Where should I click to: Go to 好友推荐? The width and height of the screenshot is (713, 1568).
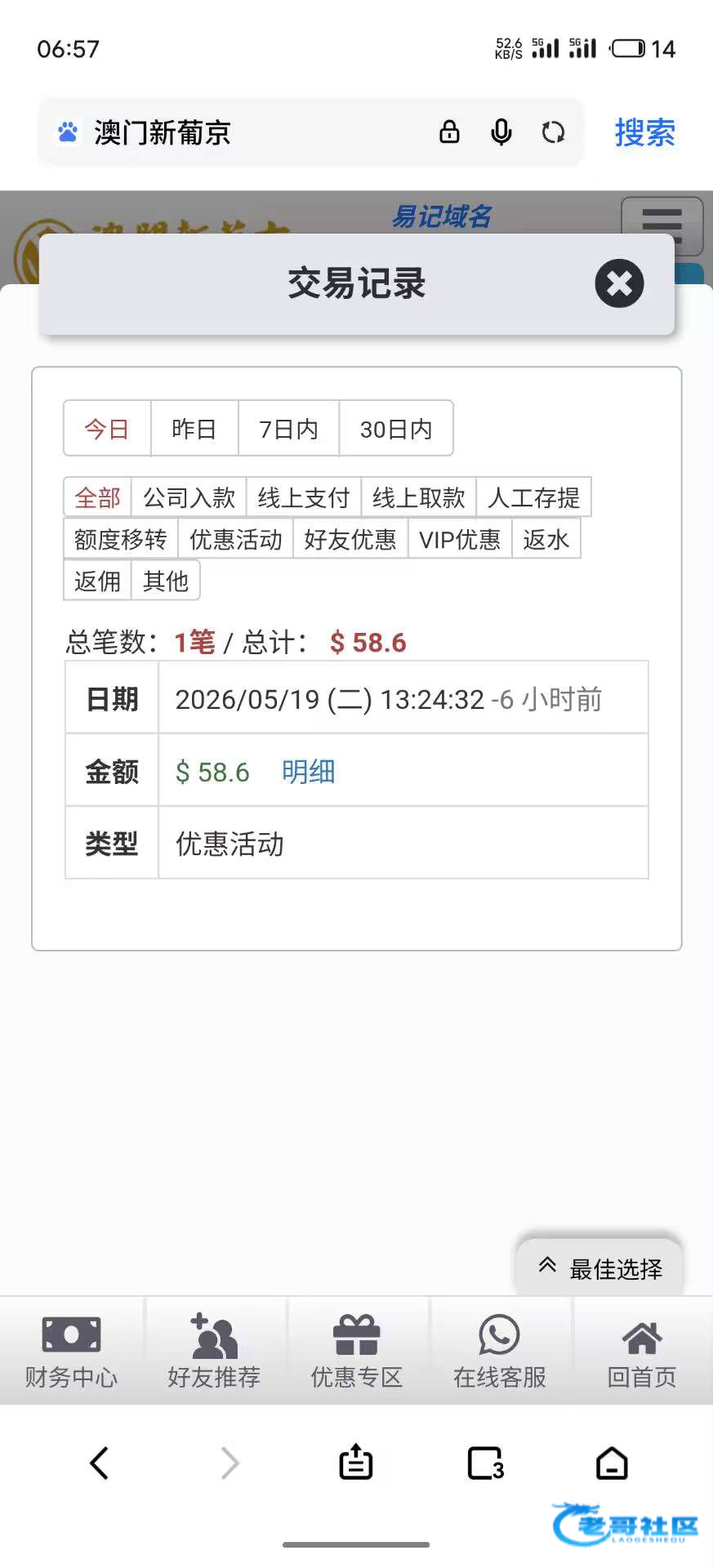point(214,1352)
